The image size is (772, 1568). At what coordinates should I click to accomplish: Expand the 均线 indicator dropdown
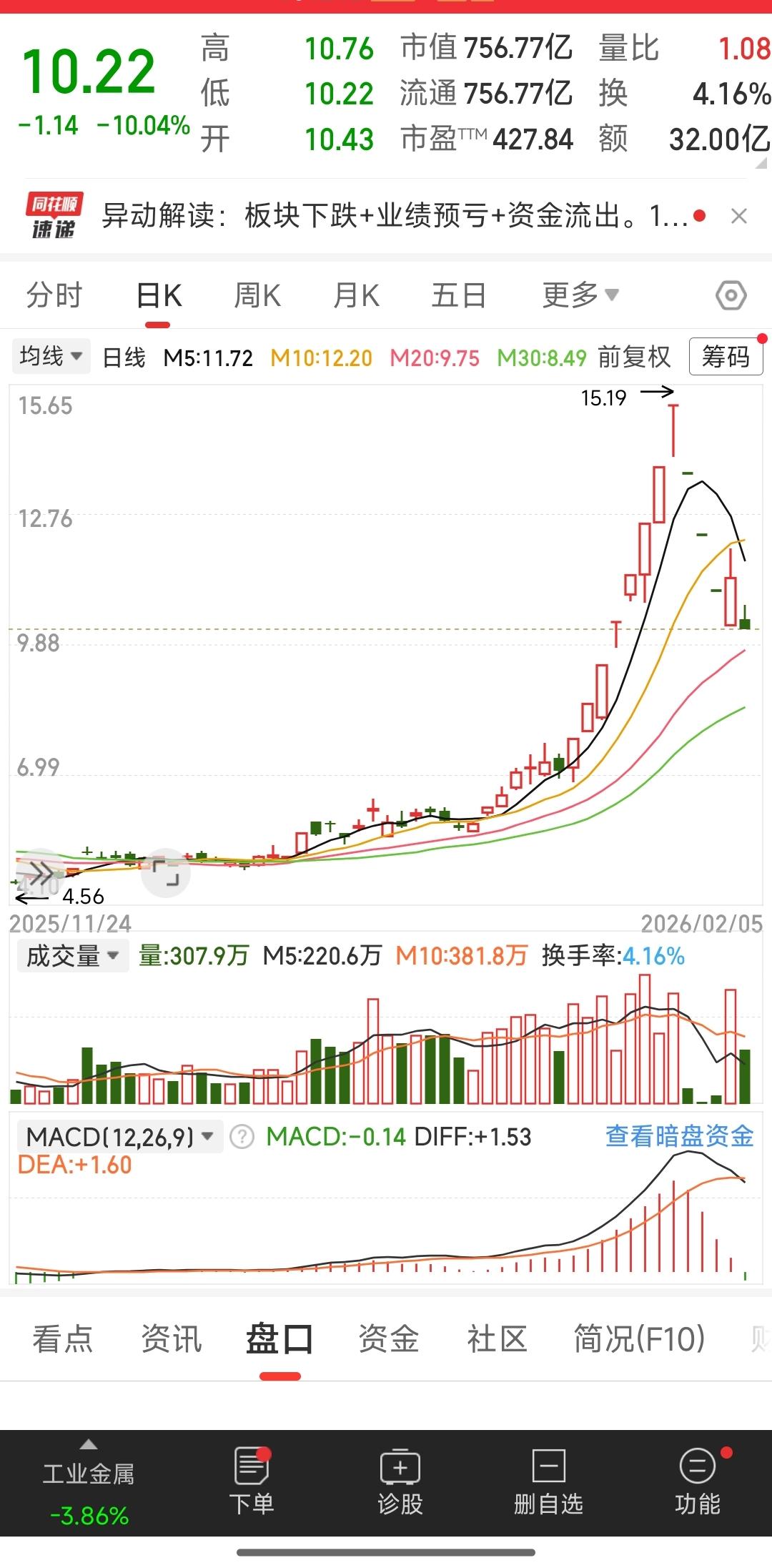pyautogui.click(x=49, y=355)
